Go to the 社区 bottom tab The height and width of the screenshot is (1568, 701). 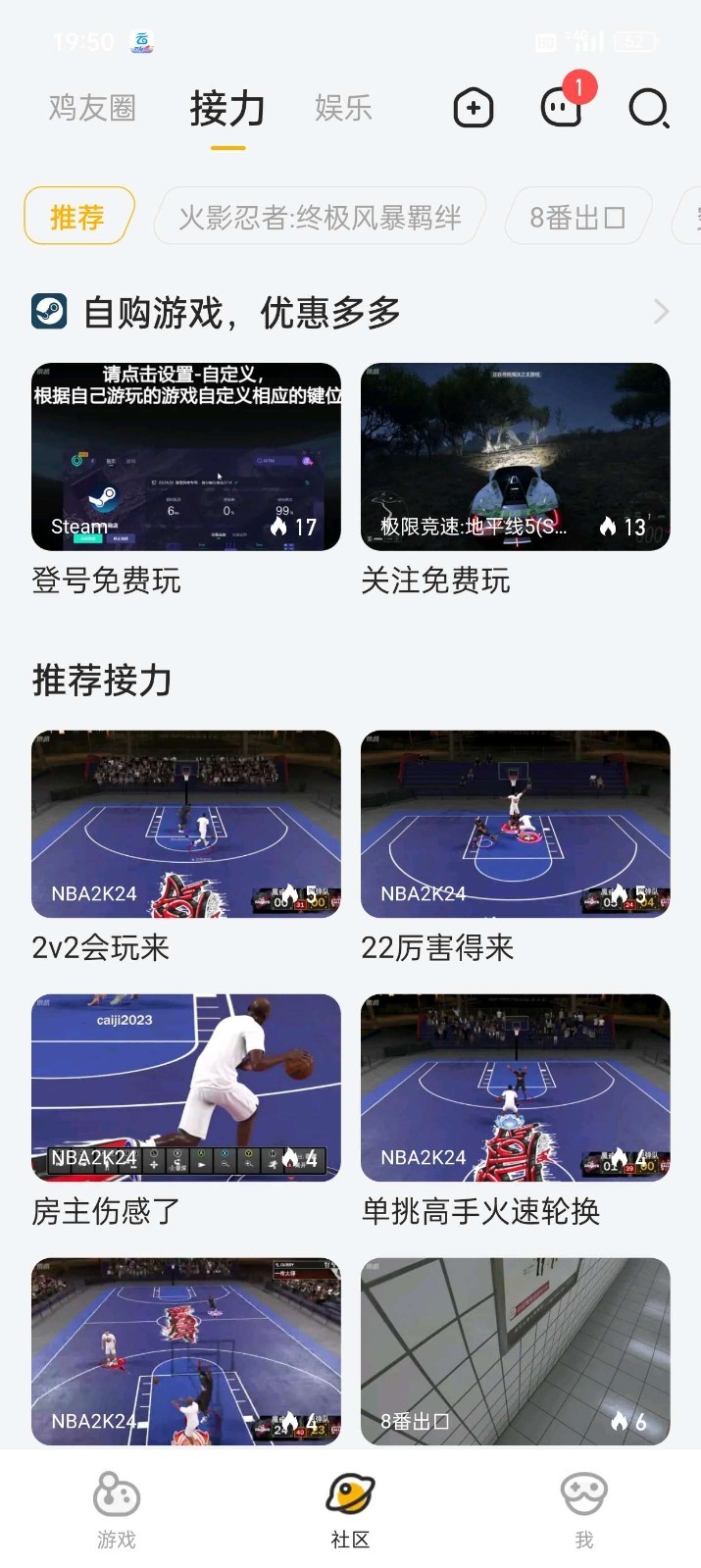[350, 1510]
